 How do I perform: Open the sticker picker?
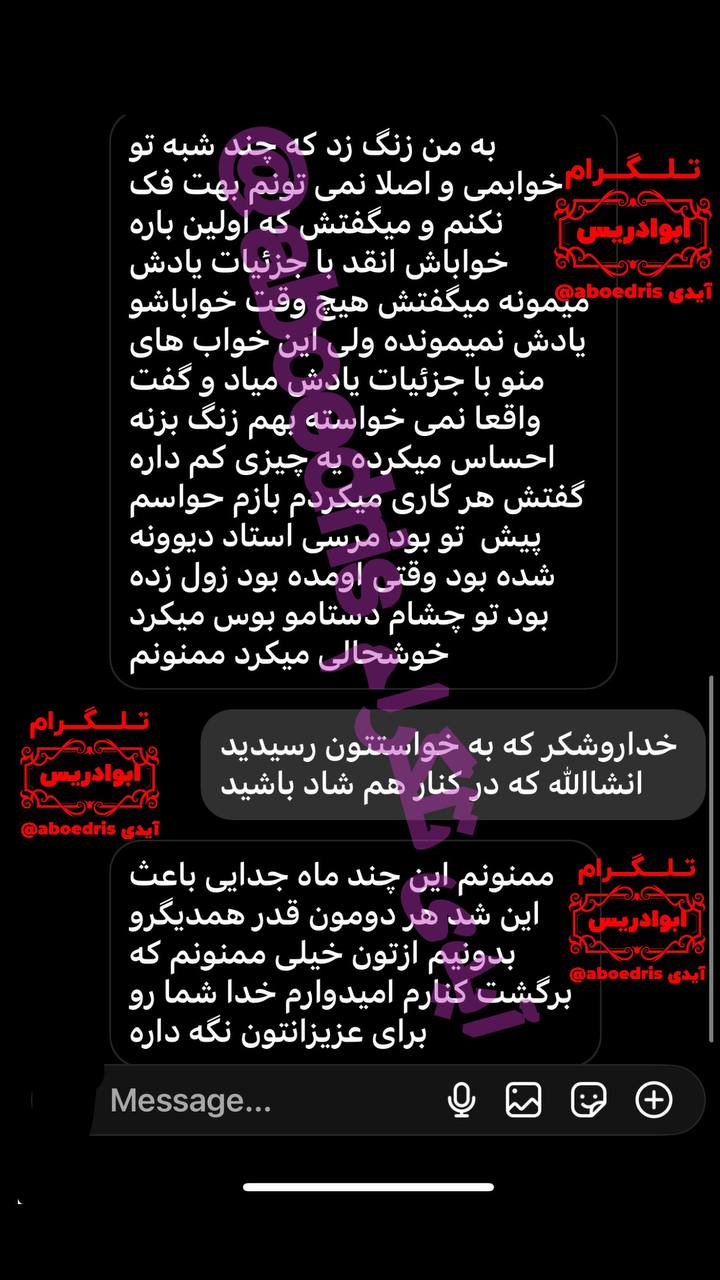coord(588,1100)
